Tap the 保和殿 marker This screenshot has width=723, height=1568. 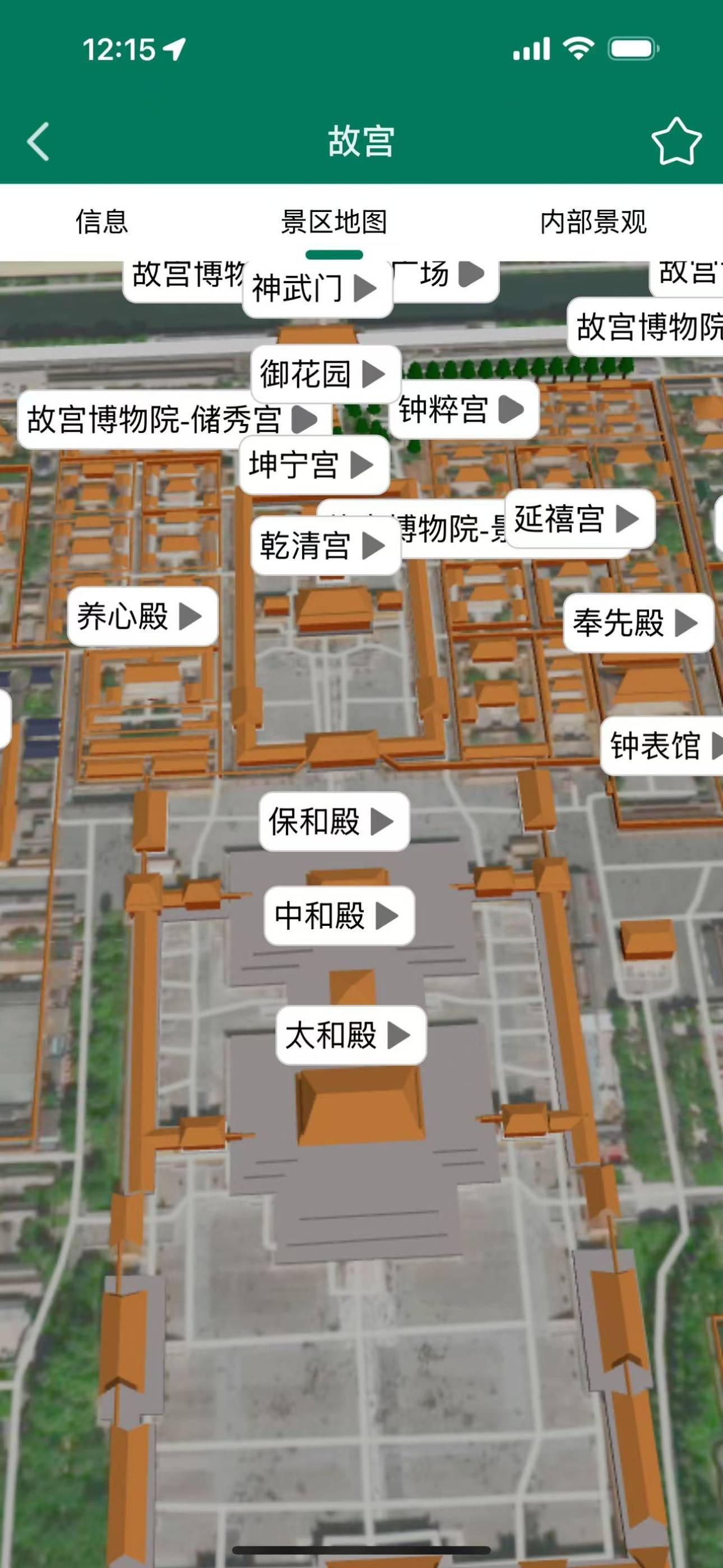(333, 821)
